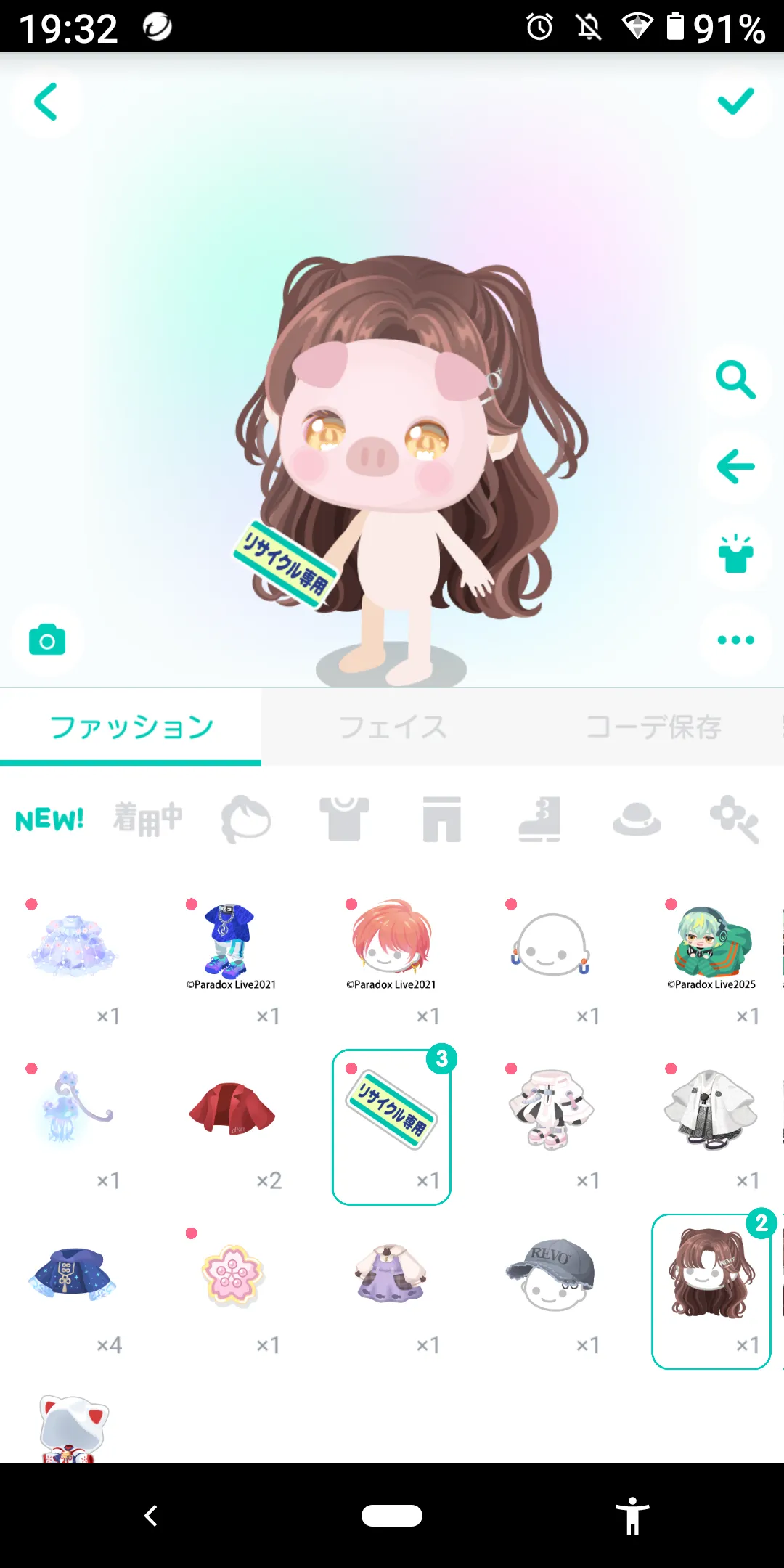Choose the blue starry hoodie item
The width and height of the screenshot is (784, 1568).
click(x=72, y=1274)
